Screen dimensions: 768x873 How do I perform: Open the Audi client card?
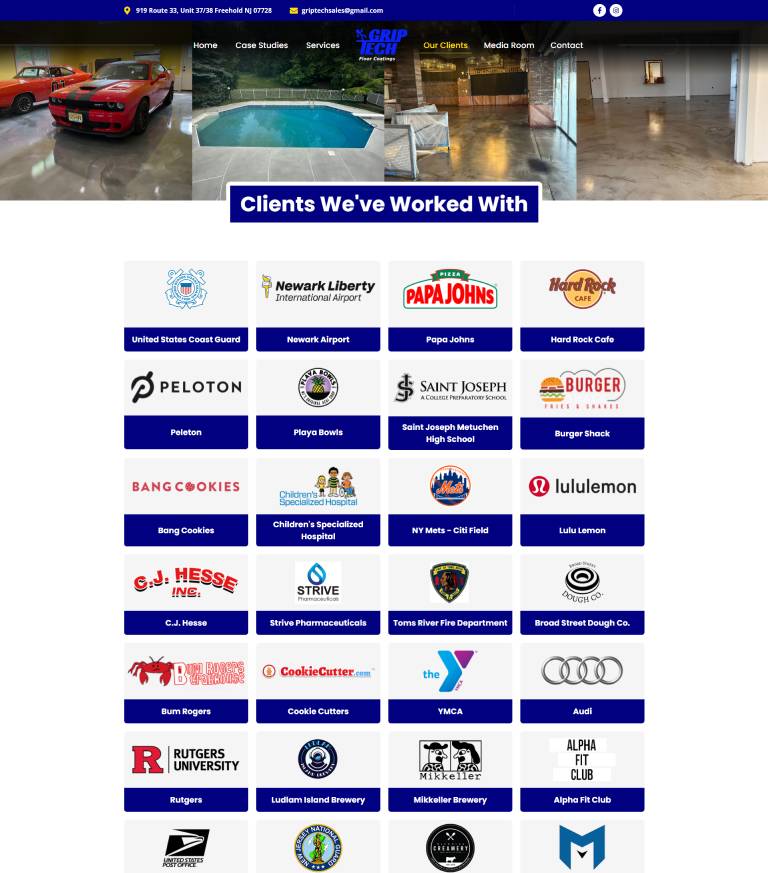582,682
